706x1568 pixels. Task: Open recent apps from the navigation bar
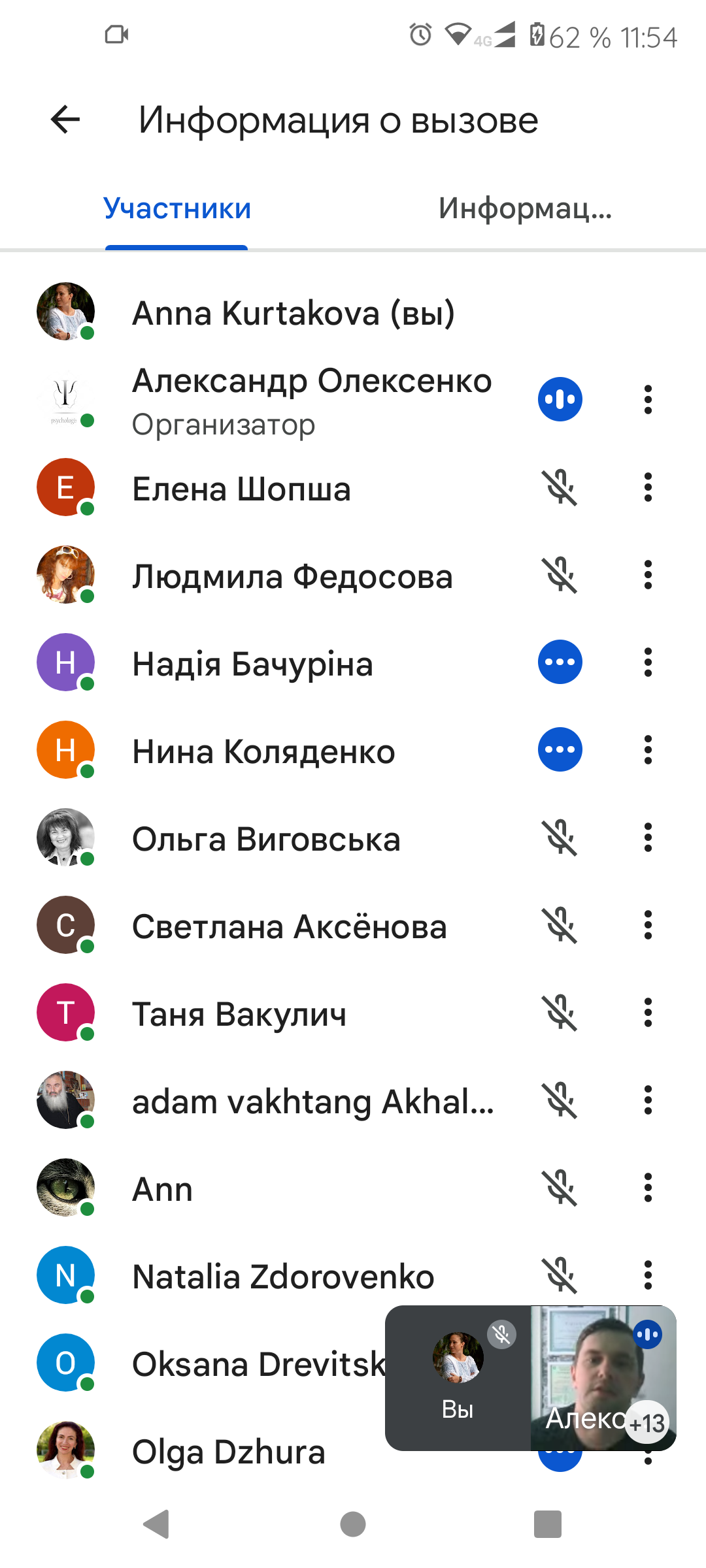(548, 1524)
